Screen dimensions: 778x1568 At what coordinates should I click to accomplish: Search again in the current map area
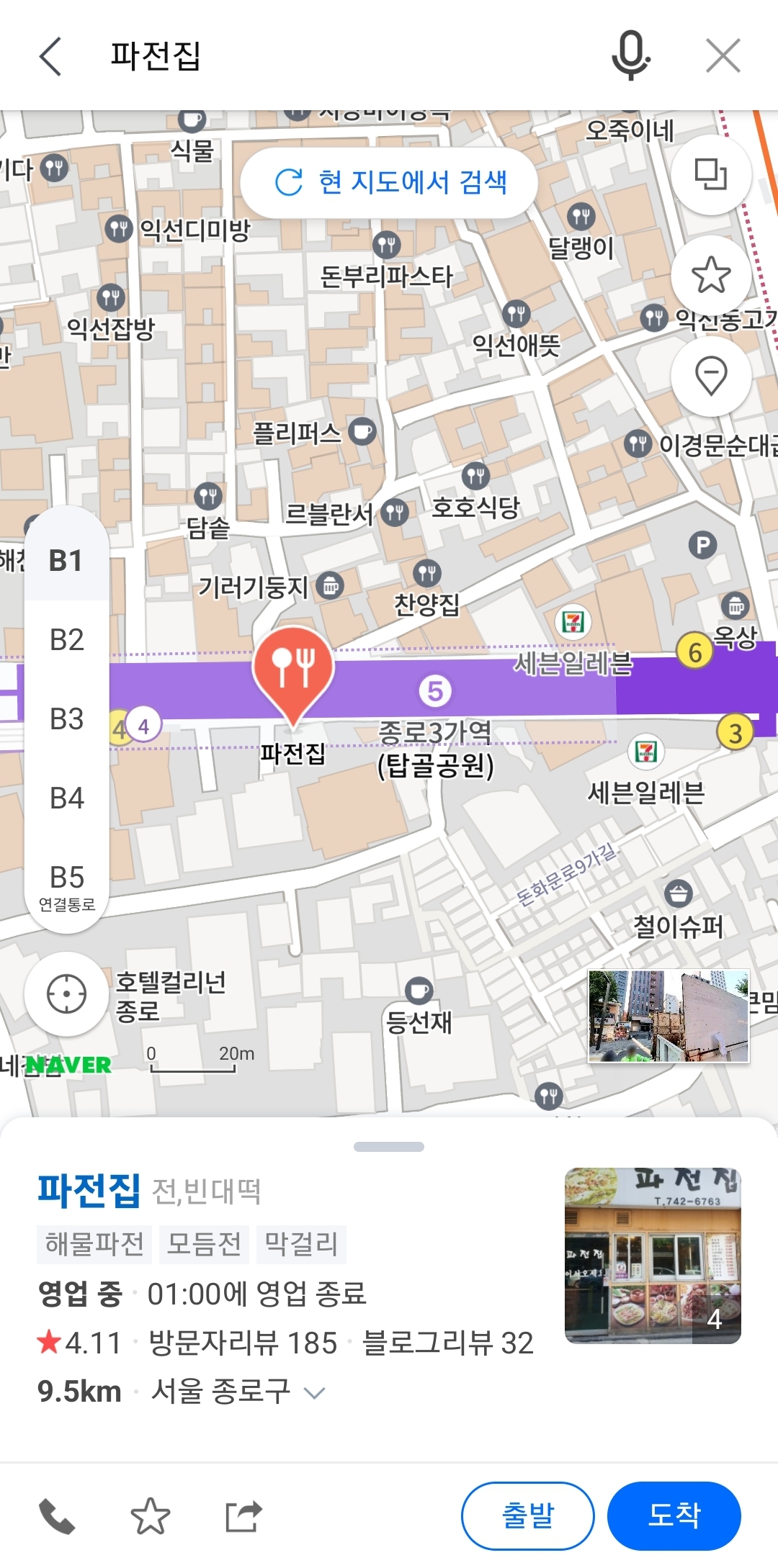pos(390,182)
